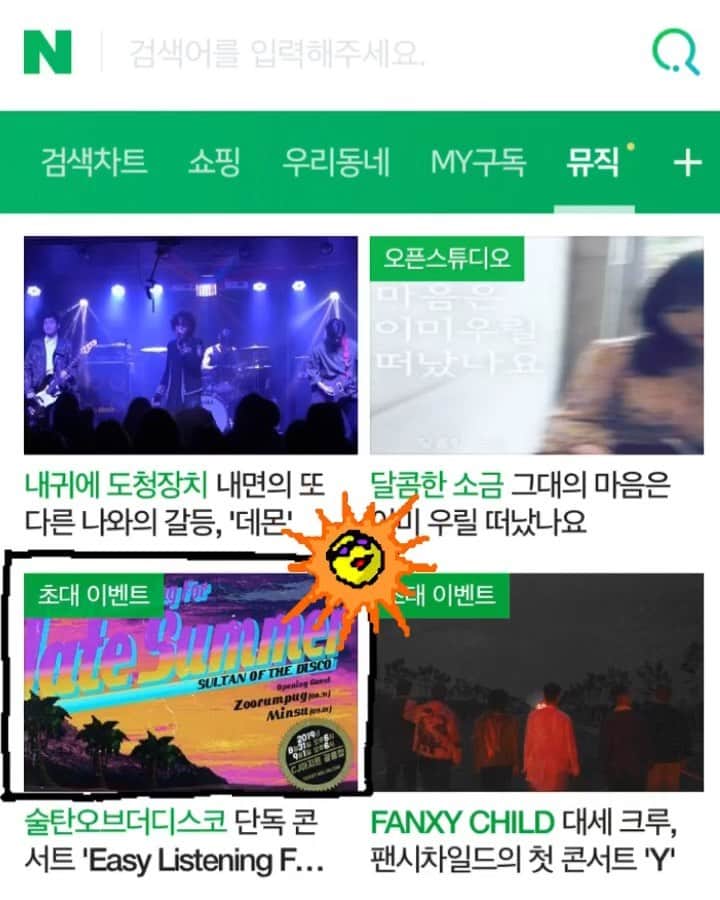The image size is (720, 900).
Task: Select the 뮤직 tab
Action: [x=594, y=162]
